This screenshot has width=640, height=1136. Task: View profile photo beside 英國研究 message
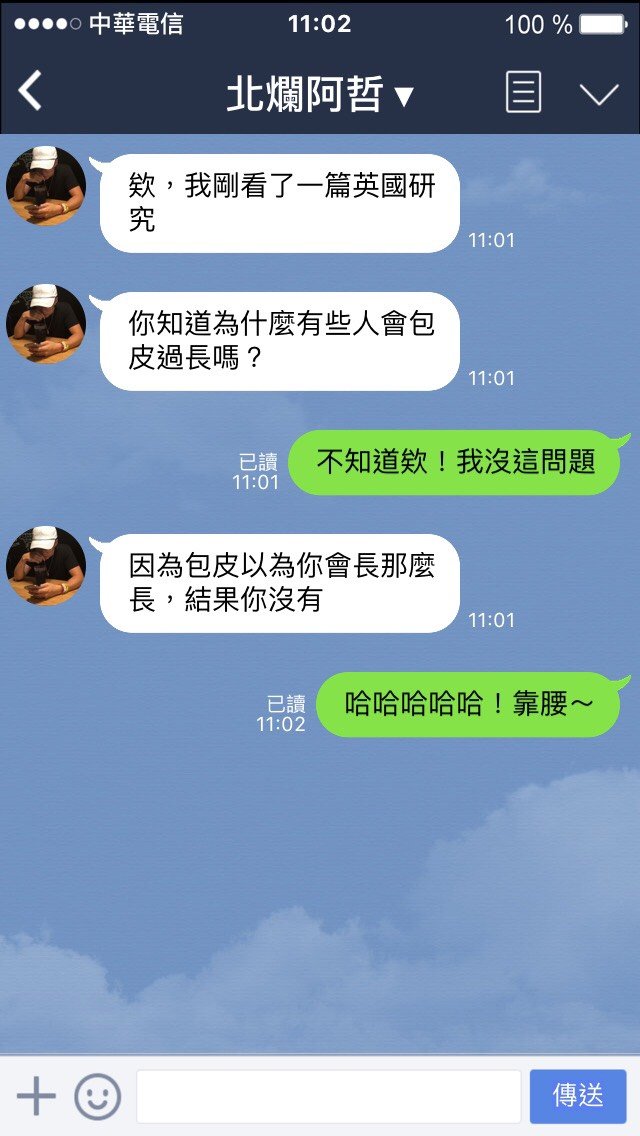coord(46,186)
